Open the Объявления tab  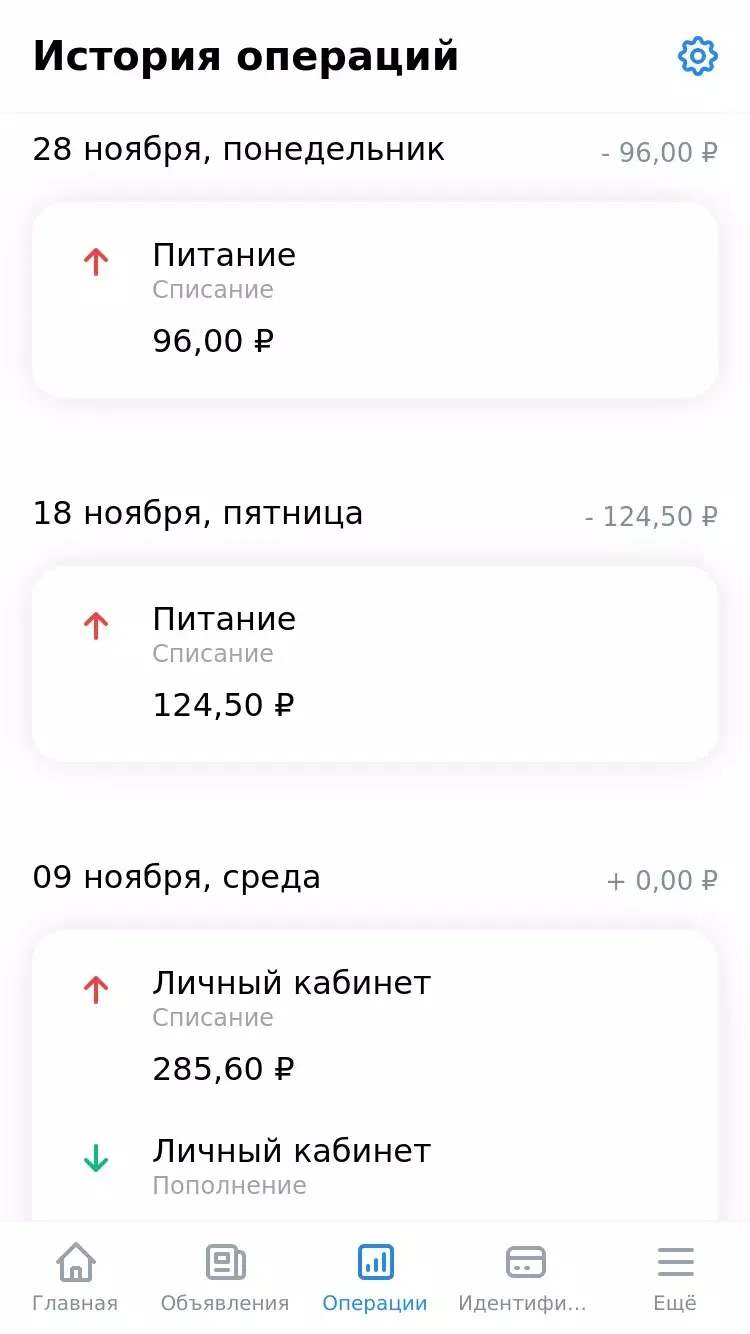tap(225, 1277)
